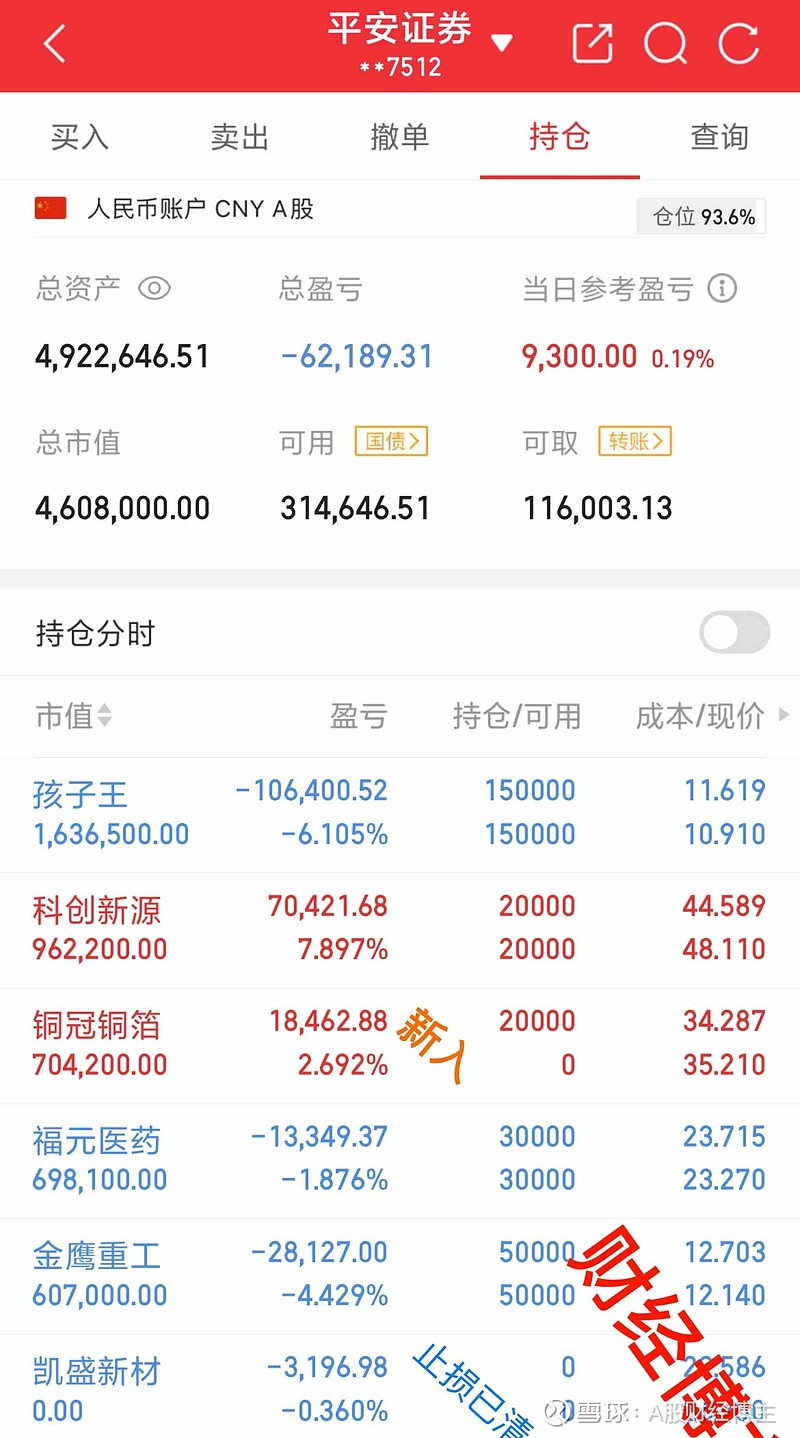Open the 查询 tab
This screenshot has width=800, height=1438.
[x=718, y=137]
